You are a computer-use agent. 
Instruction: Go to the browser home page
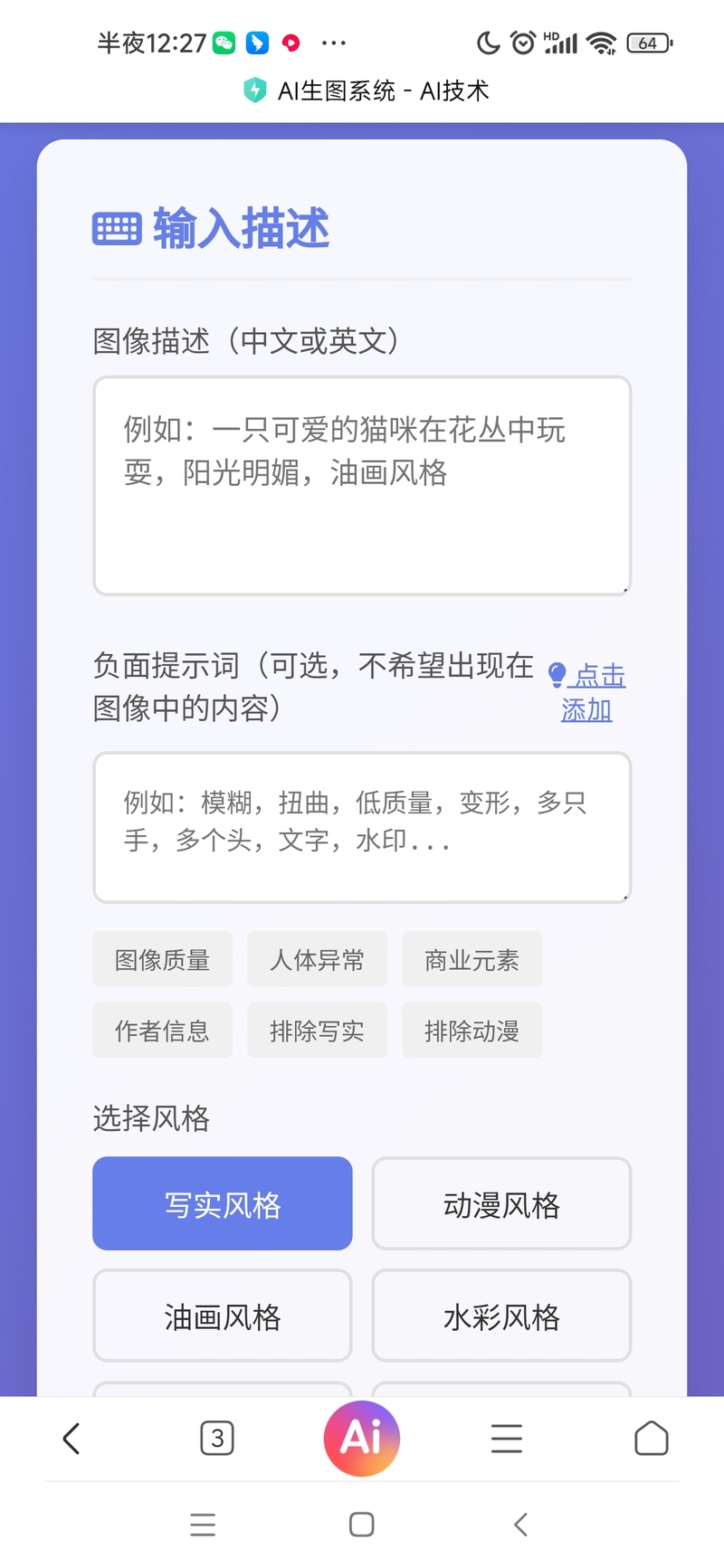[x=651, y=1438]
